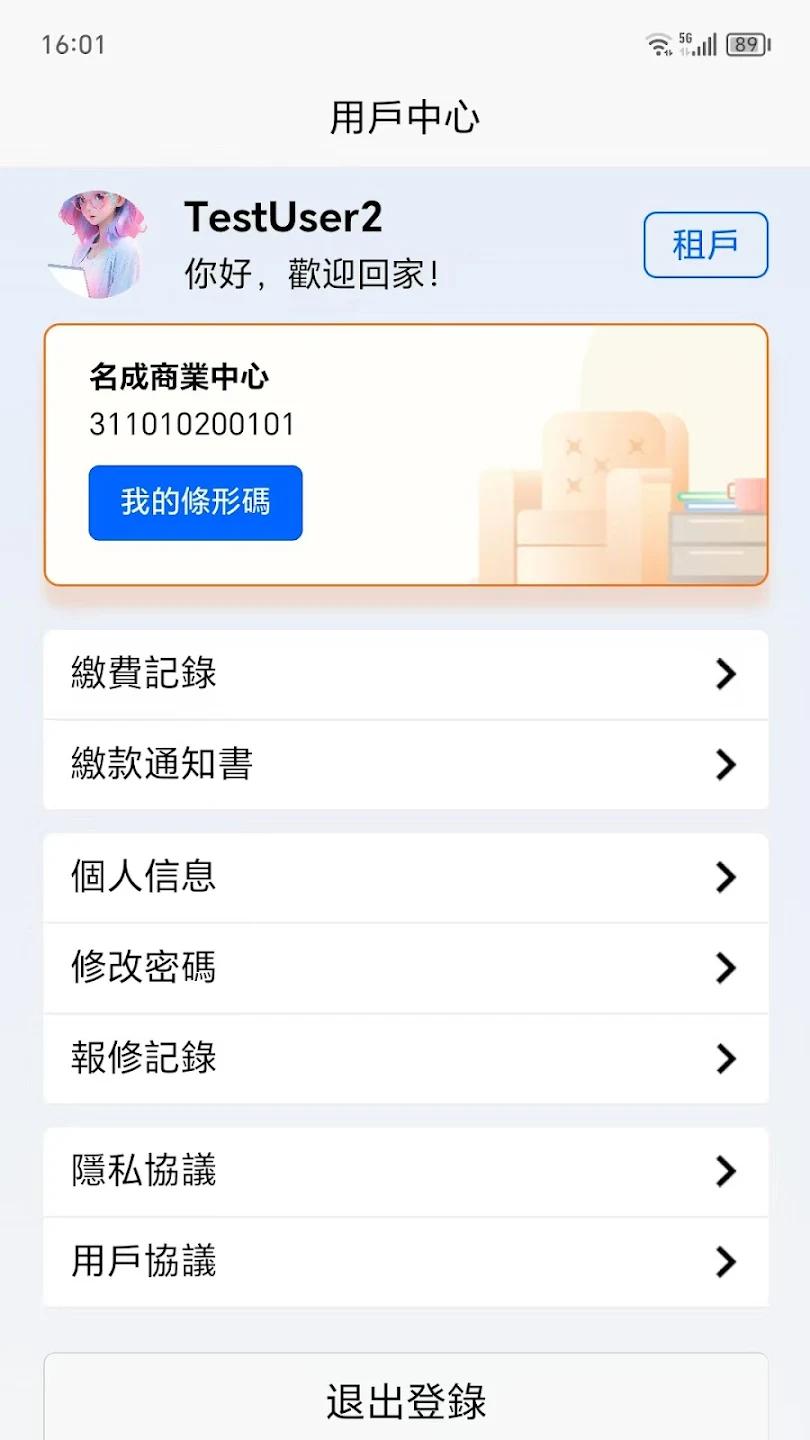Open 修改密碼 change password
This screenshot has height=1440, width=810.
point(405,967)
